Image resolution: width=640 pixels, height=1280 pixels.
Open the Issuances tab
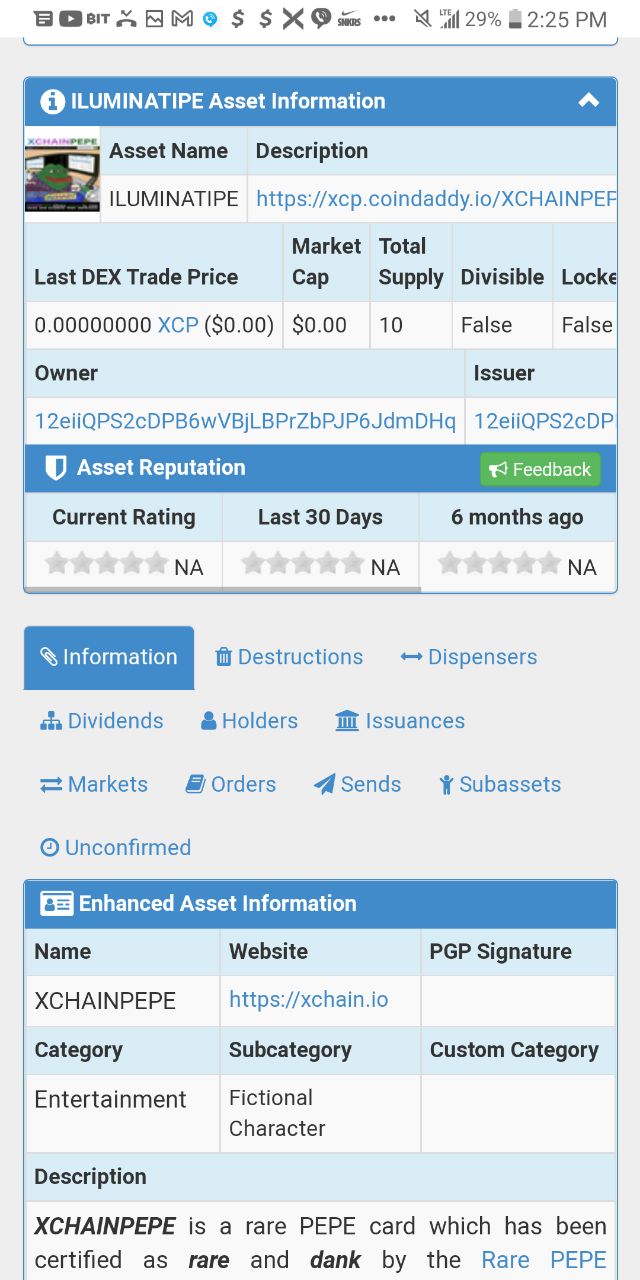(400, 721)
